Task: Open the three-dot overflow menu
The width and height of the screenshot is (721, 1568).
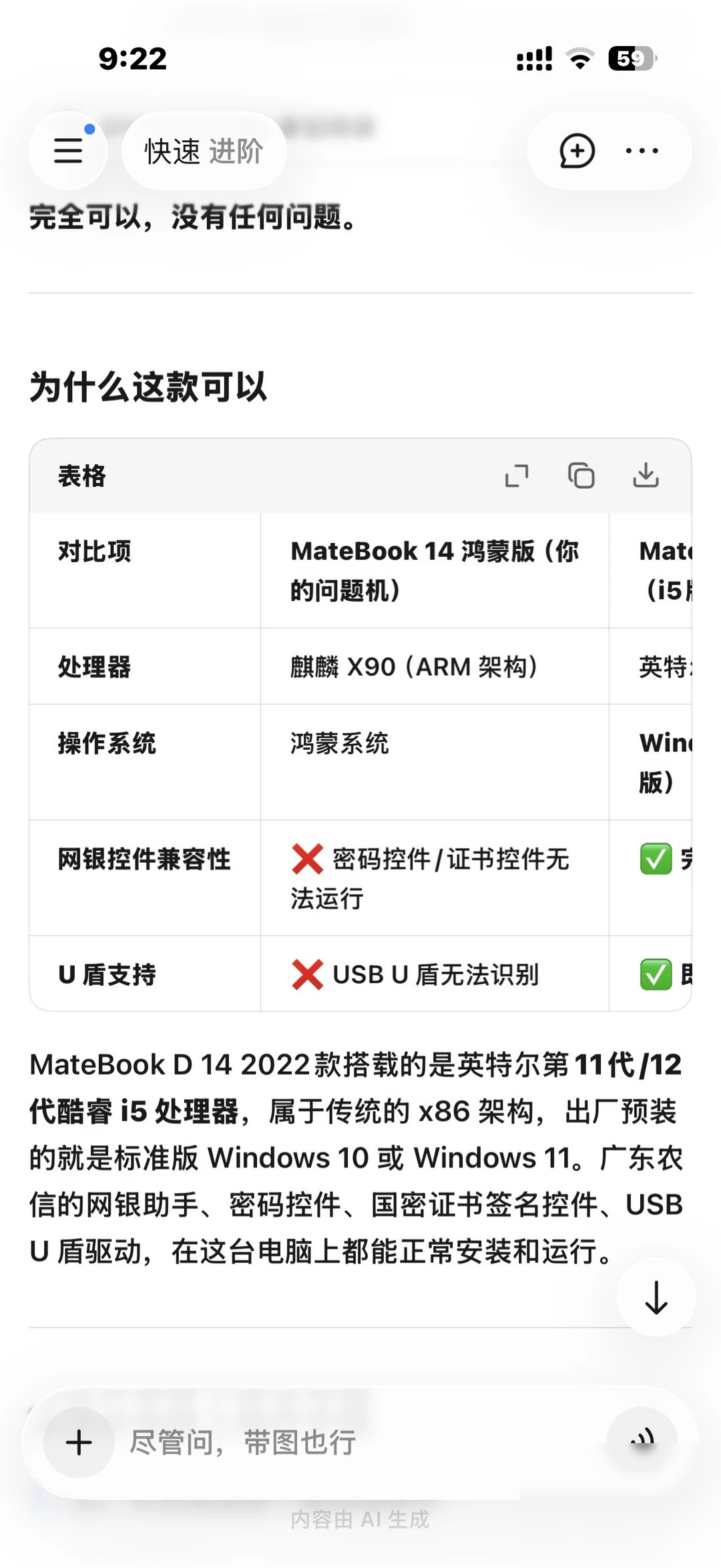Action: click(x=642, y=151)
